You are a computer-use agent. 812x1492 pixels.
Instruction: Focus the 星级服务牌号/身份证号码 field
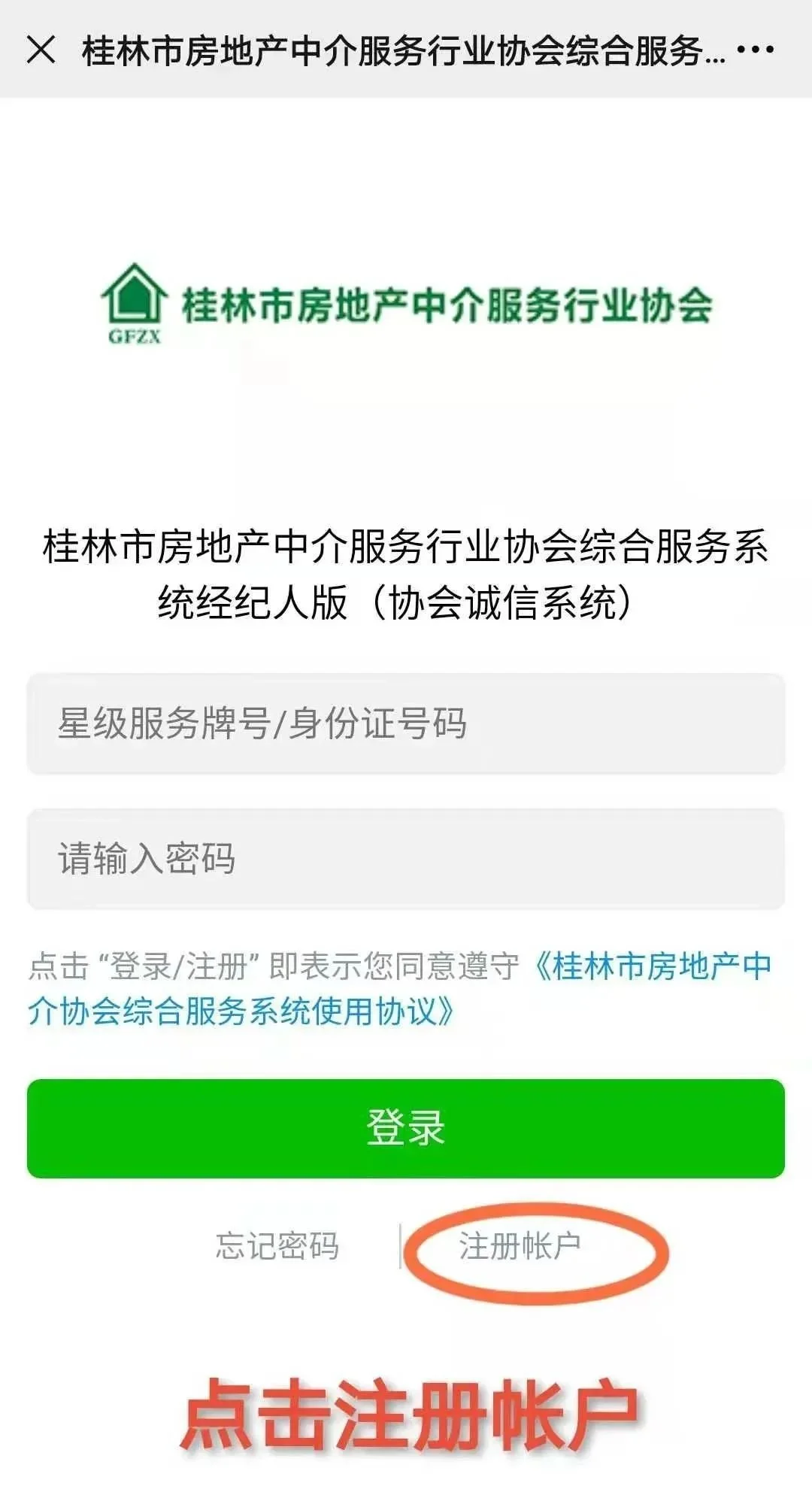click(406, 723)
